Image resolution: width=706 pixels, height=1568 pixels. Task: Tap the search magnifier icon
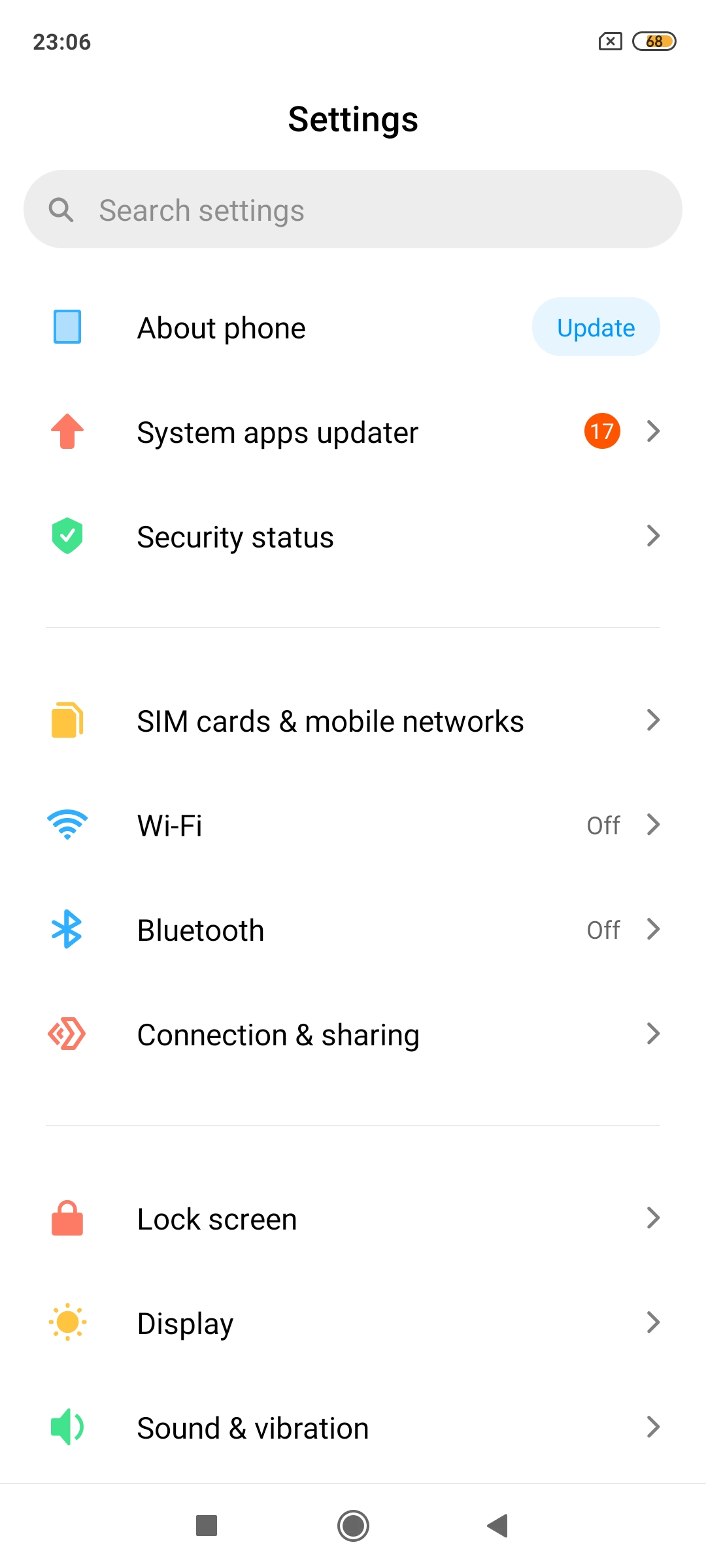tap(61, 210)
